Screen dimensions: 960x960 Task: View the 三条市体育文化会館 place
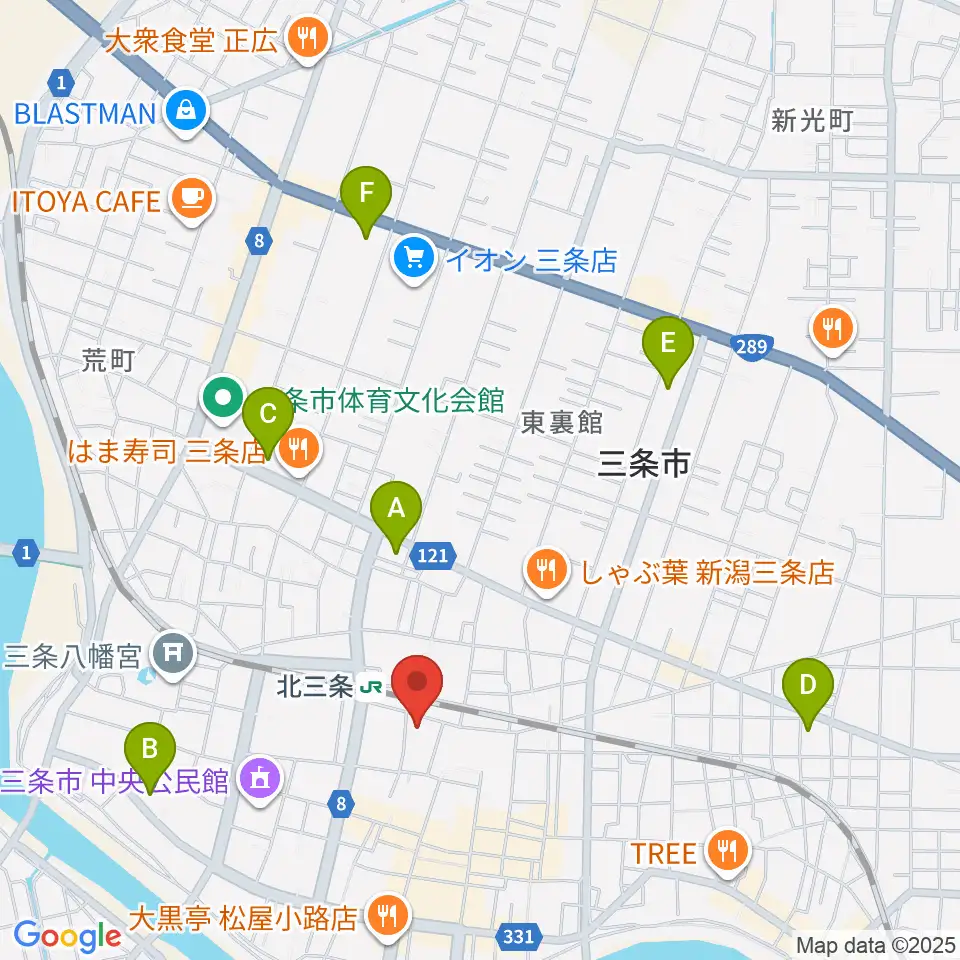click(223, 400)
